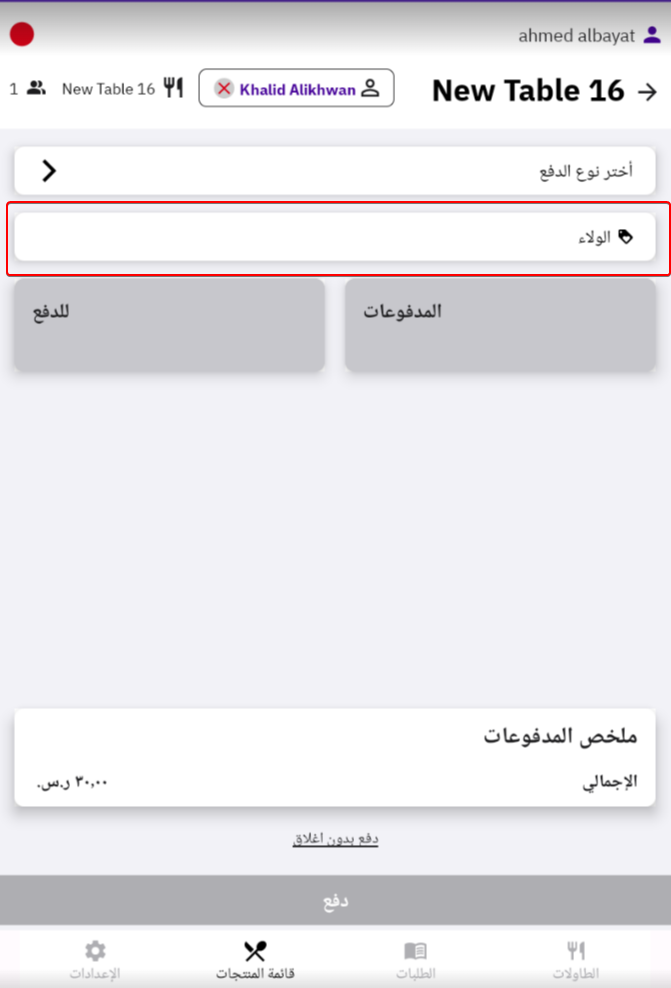This screenshot has width=671, height=988.
Task: Open ahmed albayat user profile
Action: click(x=588, y=36)
